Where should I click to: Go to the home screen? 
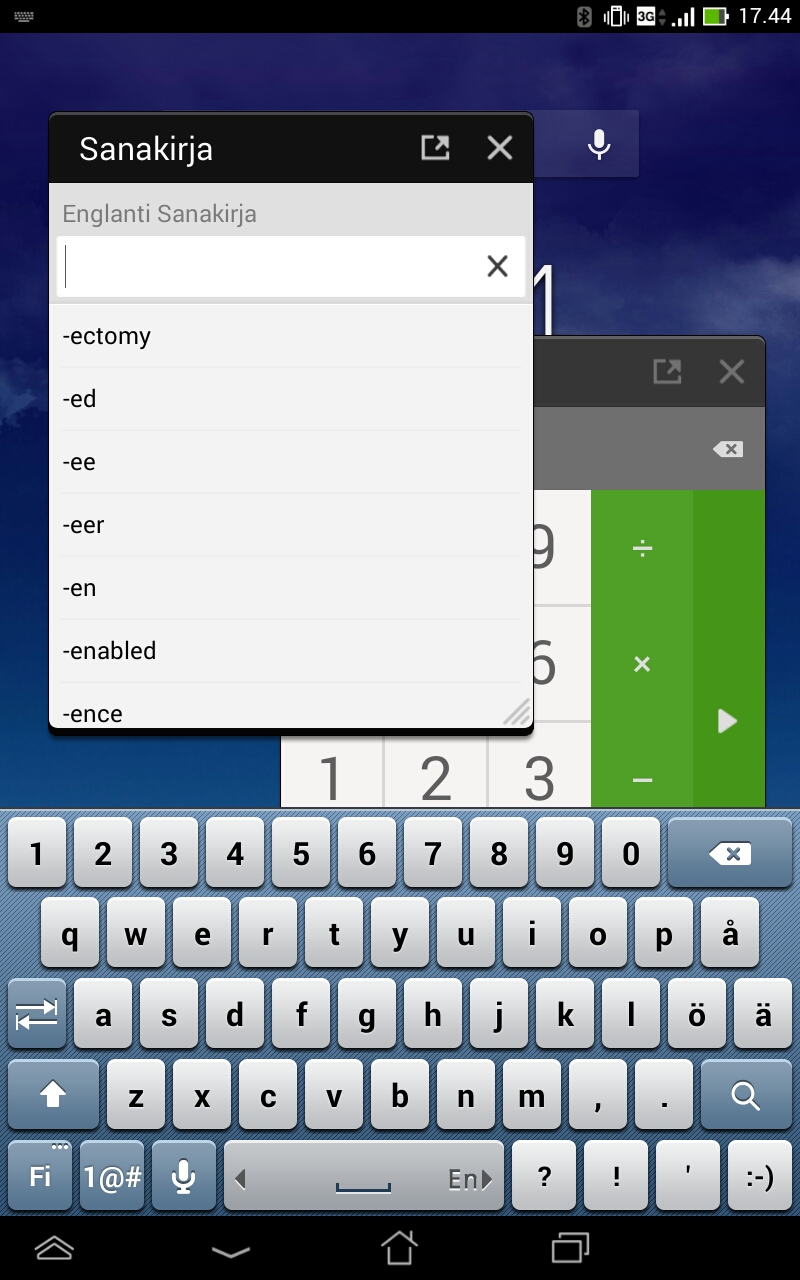pos(399,1247)
